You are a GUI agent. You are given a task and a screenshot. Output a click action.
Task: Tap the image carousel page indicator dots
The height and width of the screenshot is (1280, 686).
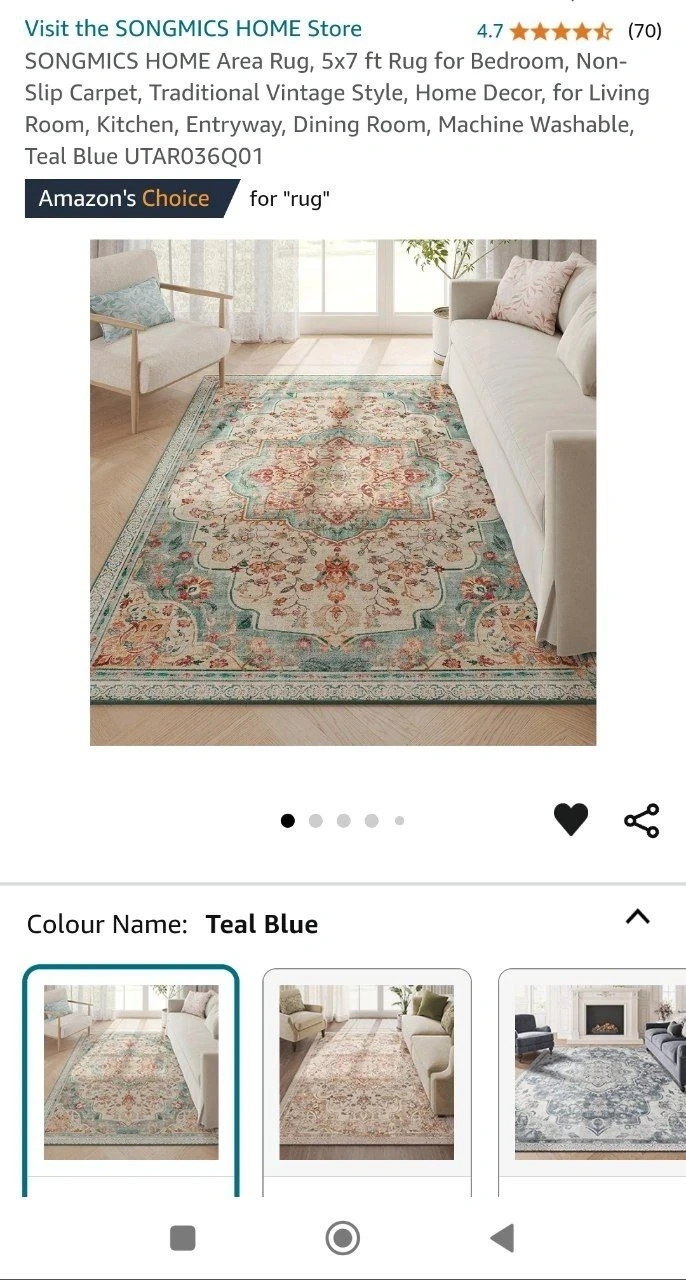point(343,821)
